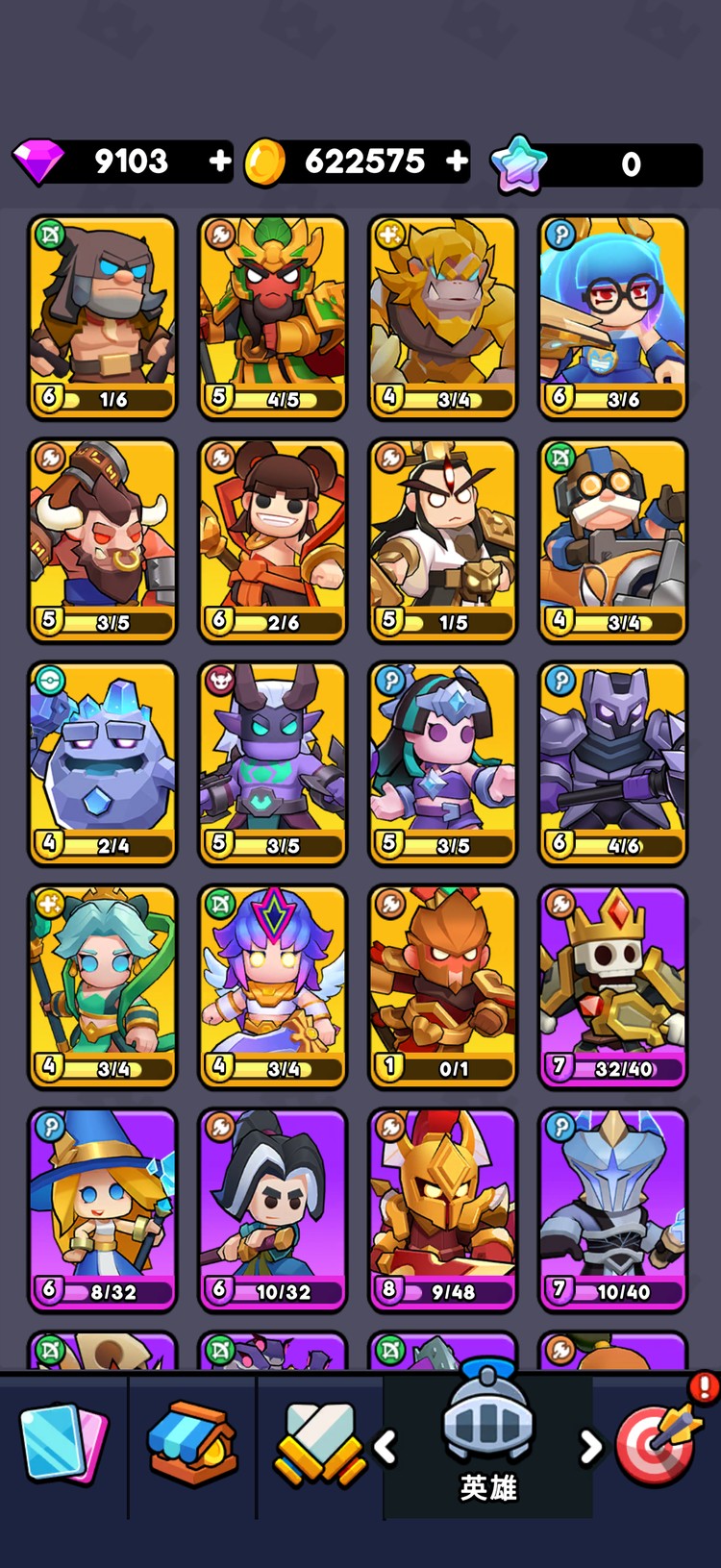Image resolution: width=721 pixels, height=1568 pixels.
Task: View the golden ape hero card
Action: point(443,317)
